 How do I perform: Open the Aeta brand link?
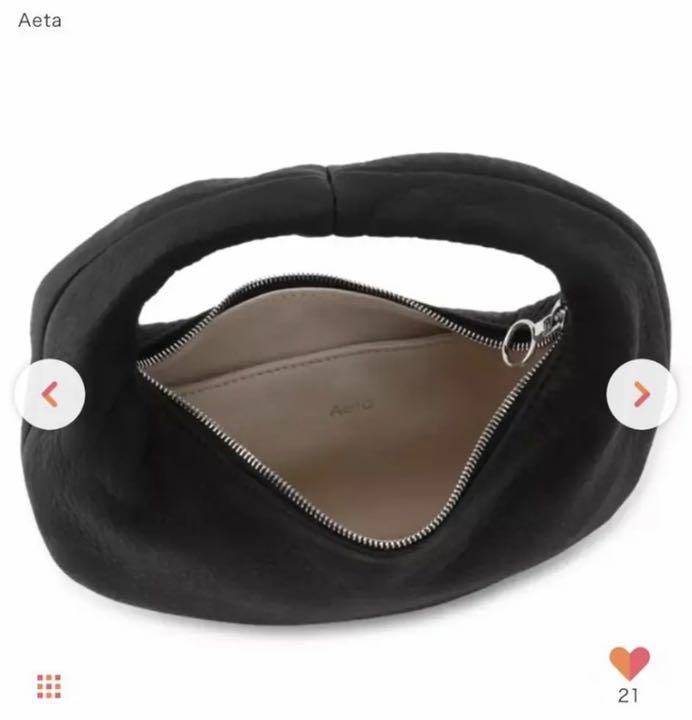(x=39, y=19)
